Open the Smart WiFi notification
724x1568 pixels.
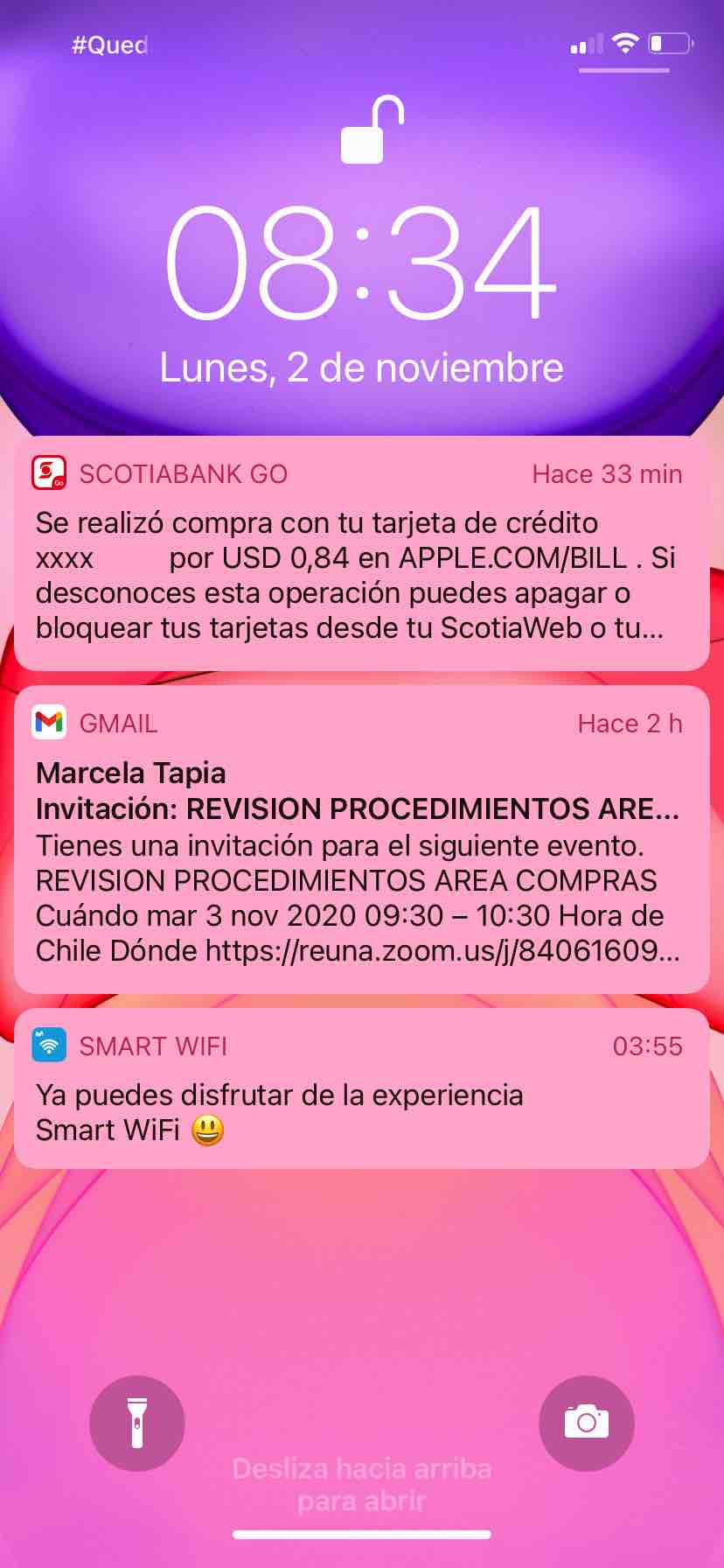pos(361,1088)
